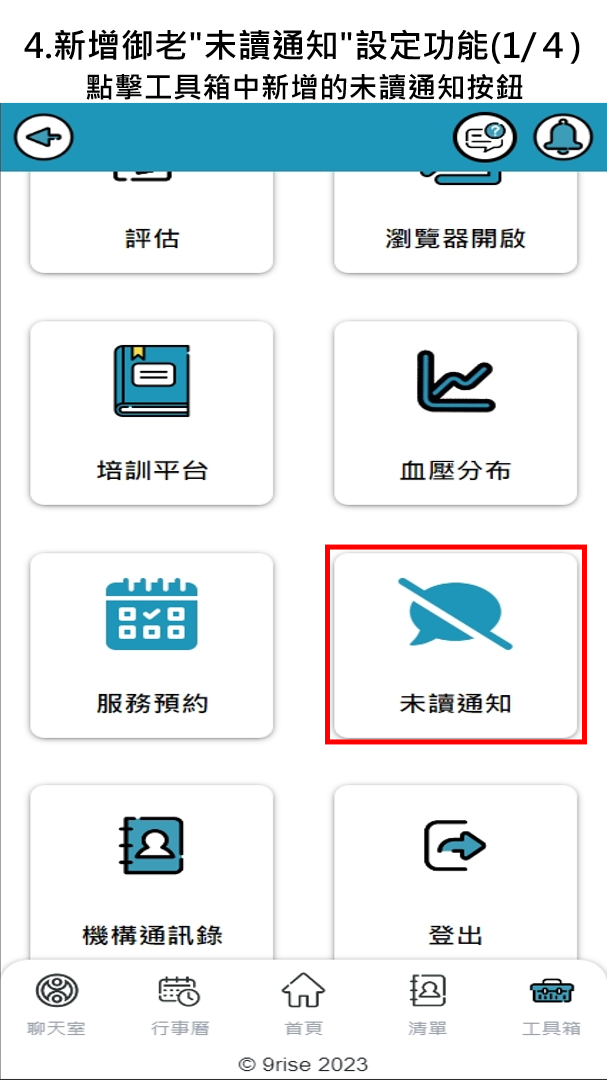Open the 清單 tab
607x1080 pixels.
pos(427,1005)
